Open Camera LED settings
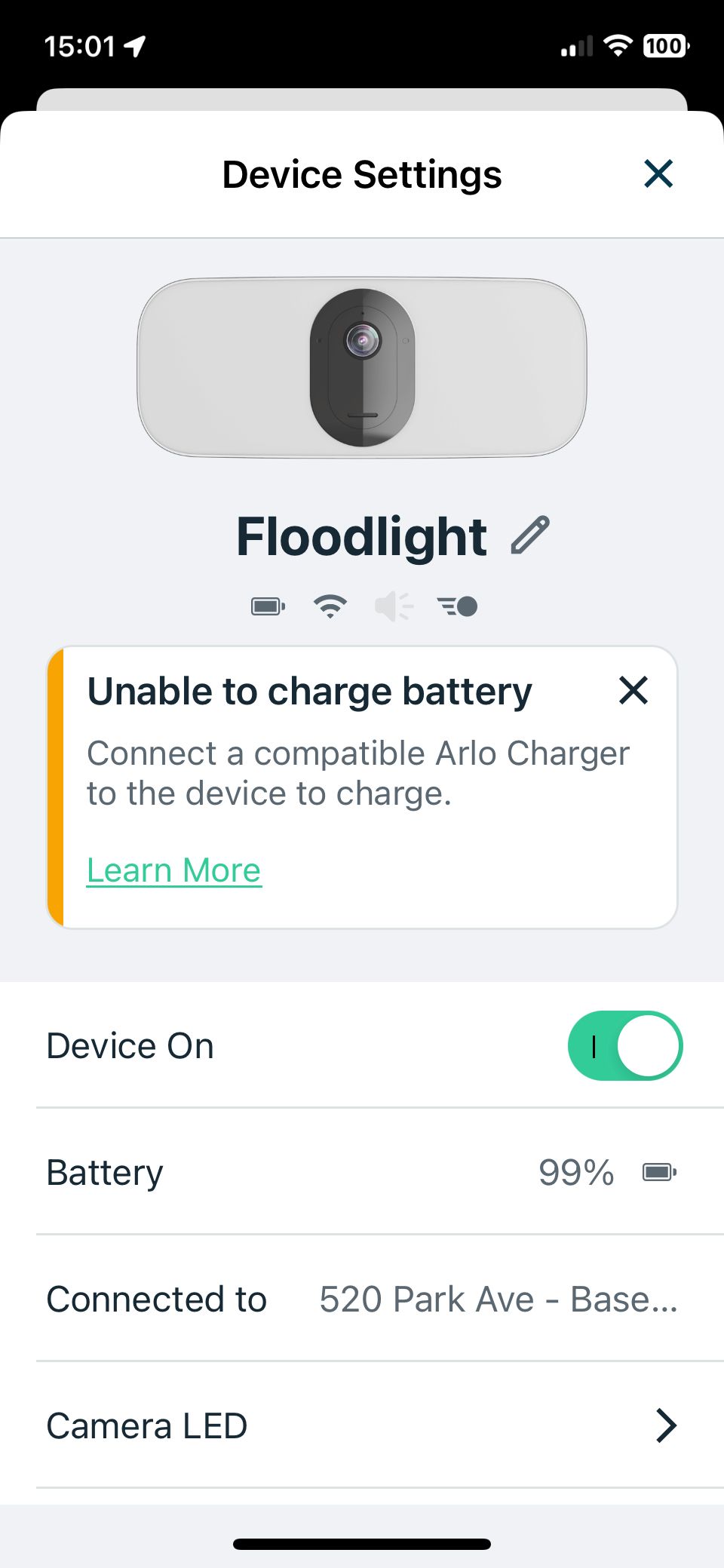 coord(362,1425)
